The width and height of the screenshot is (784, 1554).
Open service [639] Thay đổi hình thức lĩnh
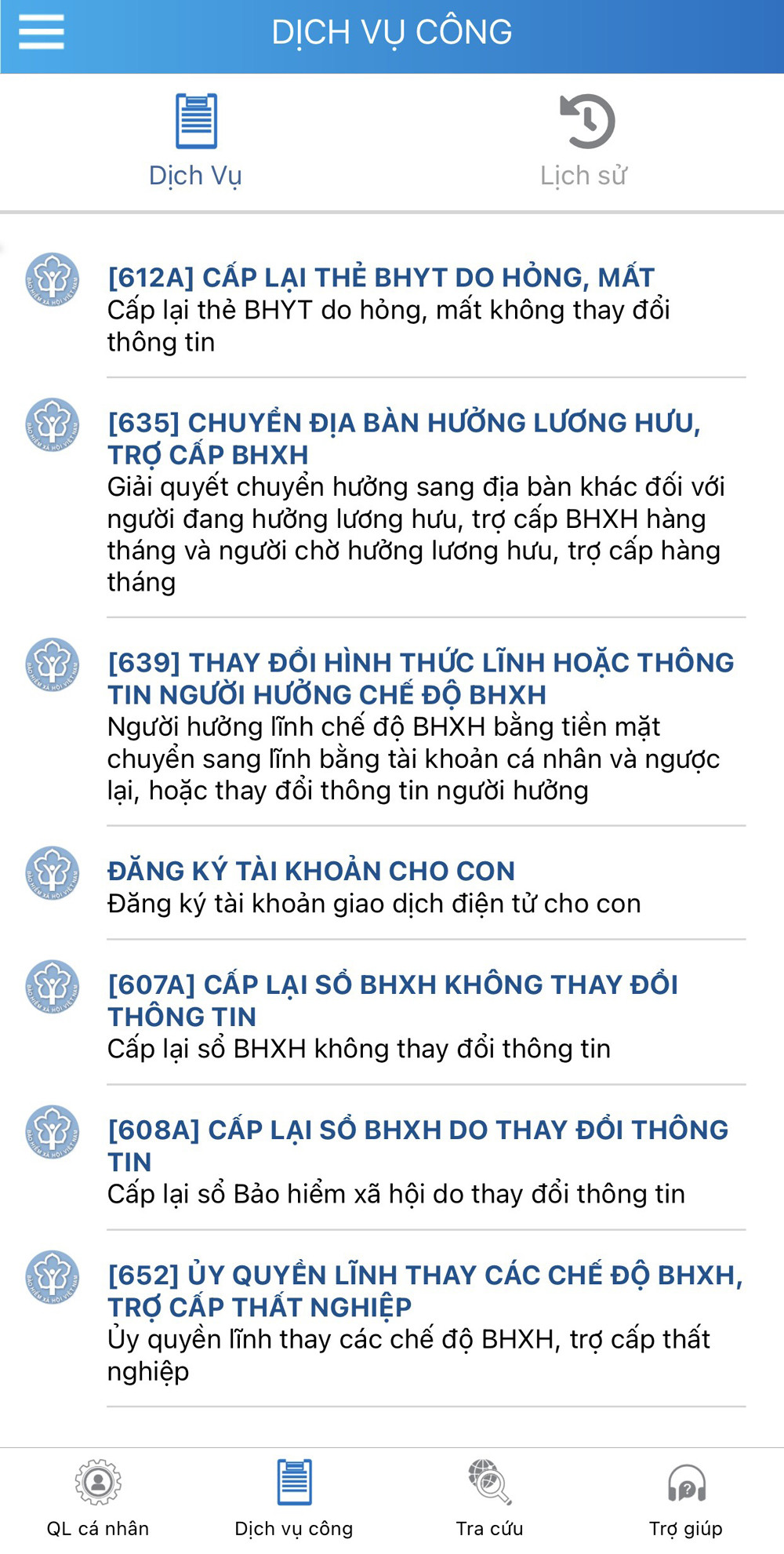point(416,725)
